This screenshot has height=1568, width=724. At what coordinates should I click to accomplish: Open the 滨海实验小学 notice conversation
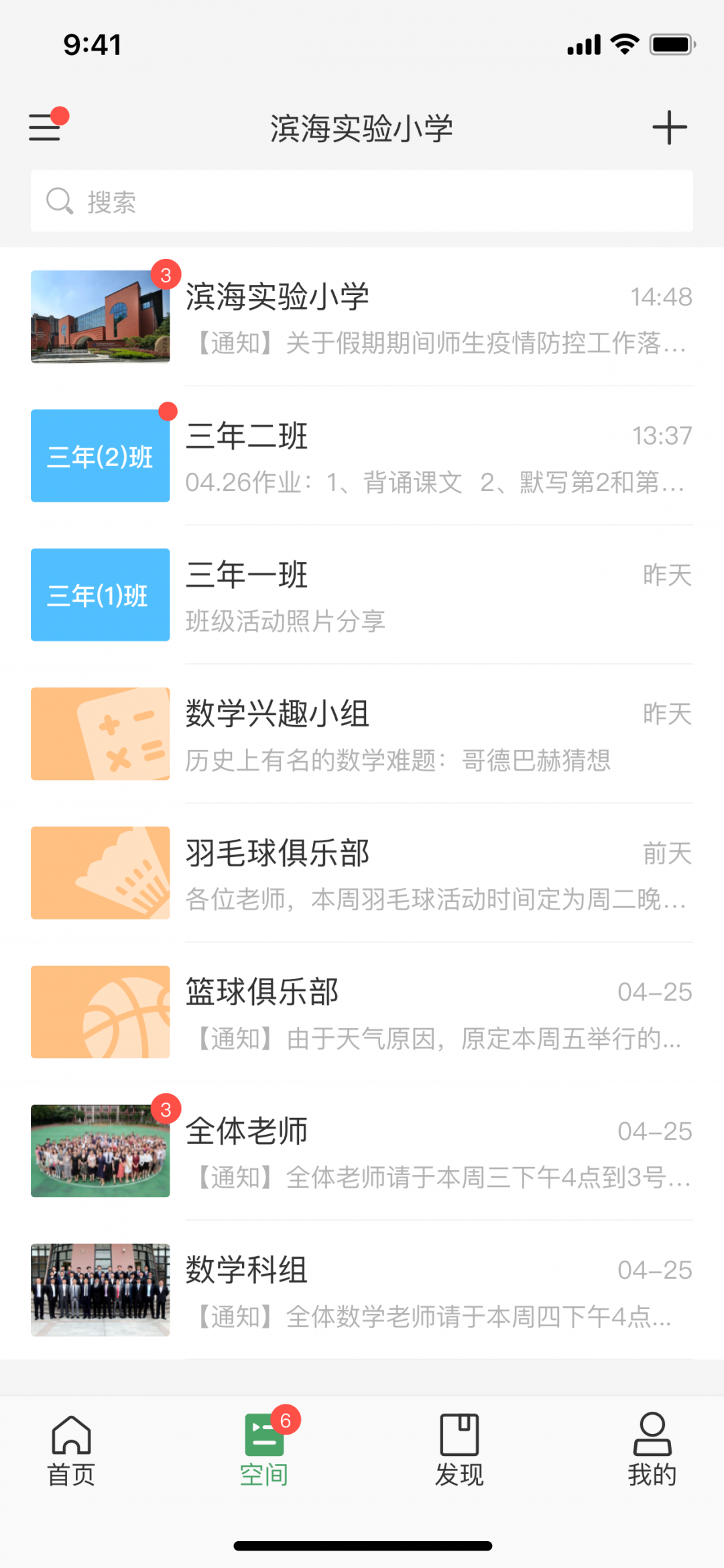[362, 317]
